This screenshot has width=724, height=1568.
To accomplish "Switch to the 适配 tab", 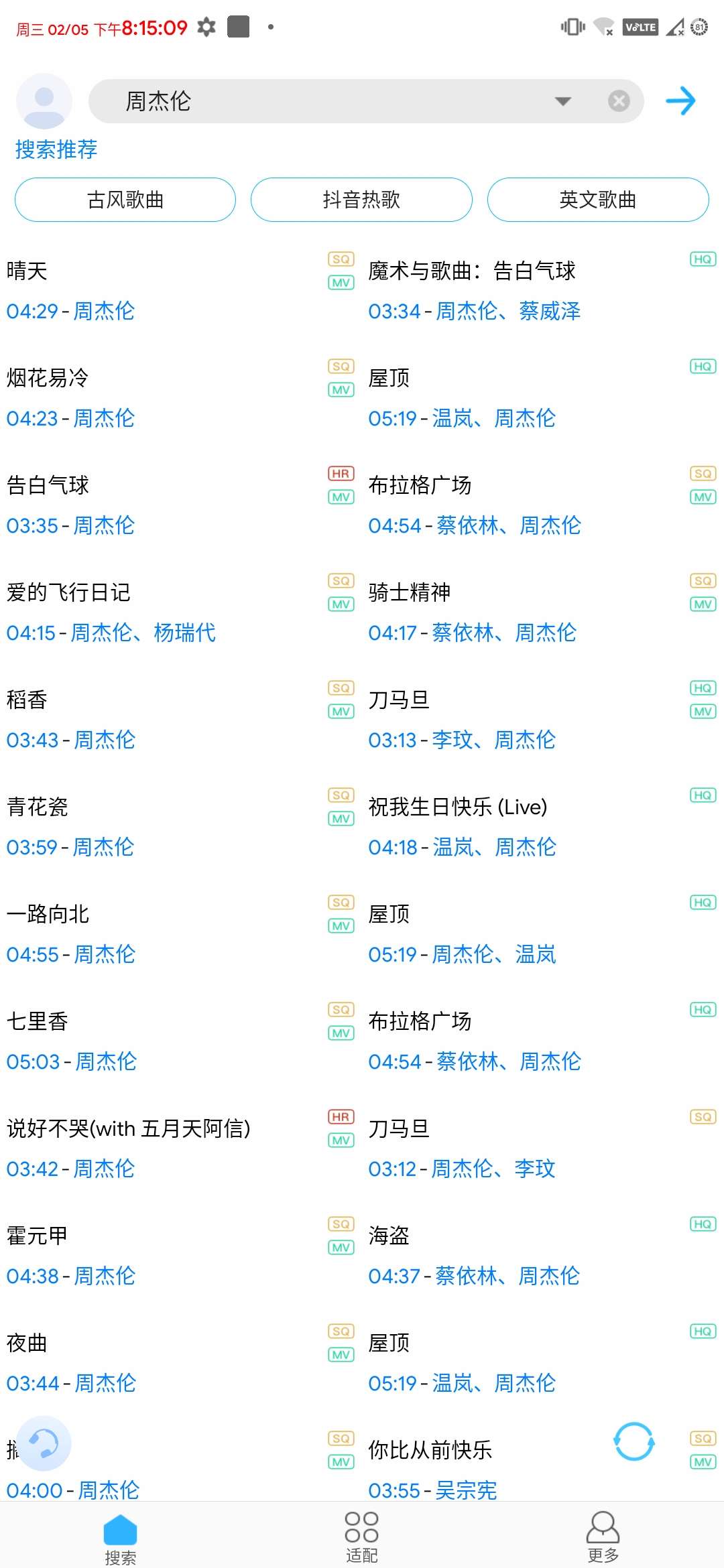I will point(361,1537).
